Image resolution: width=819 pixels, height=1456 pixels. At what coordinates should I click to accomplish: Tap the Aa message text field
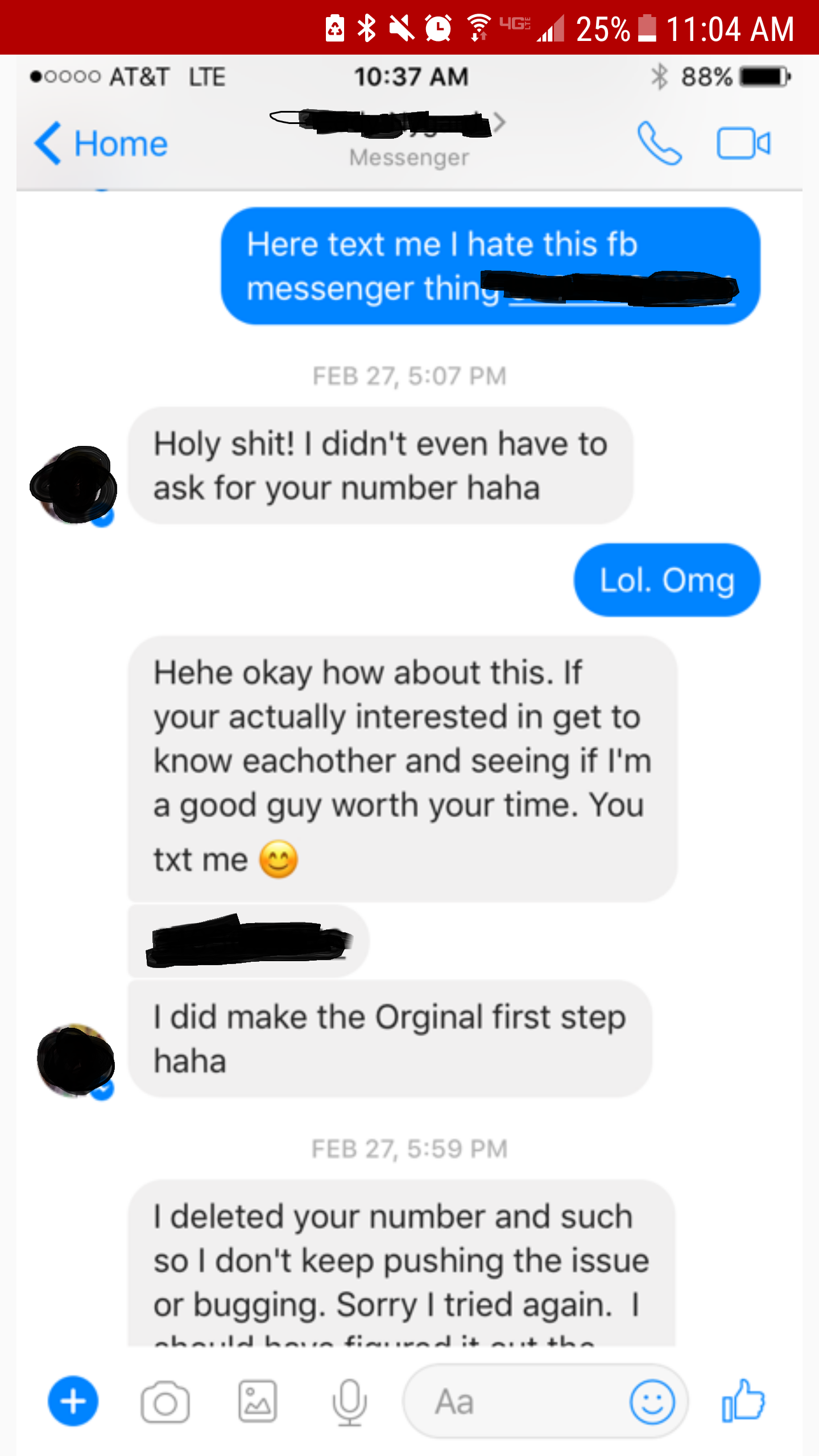(x=512, y=1401)
